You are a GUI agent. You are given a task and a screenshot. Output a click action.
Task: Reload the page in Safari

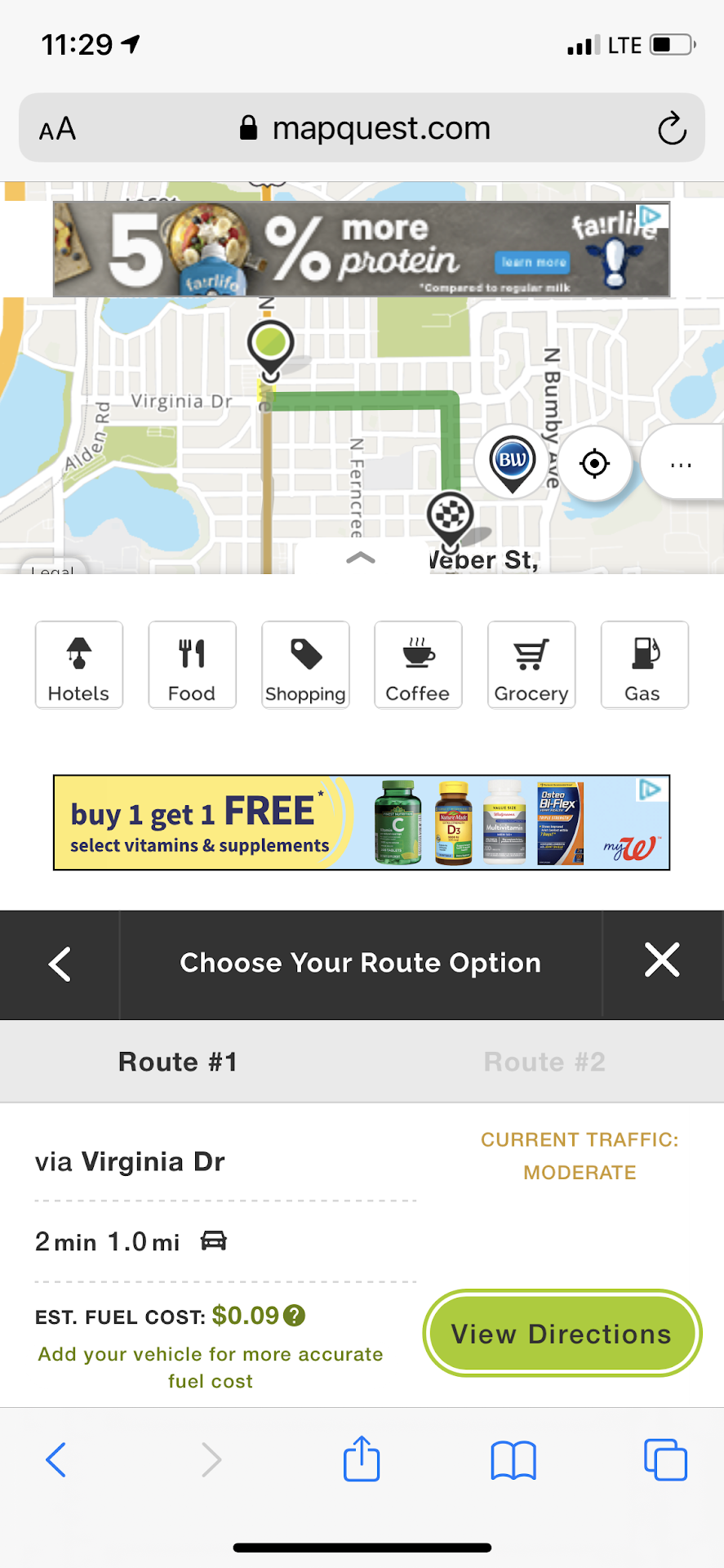pos(672,128)
